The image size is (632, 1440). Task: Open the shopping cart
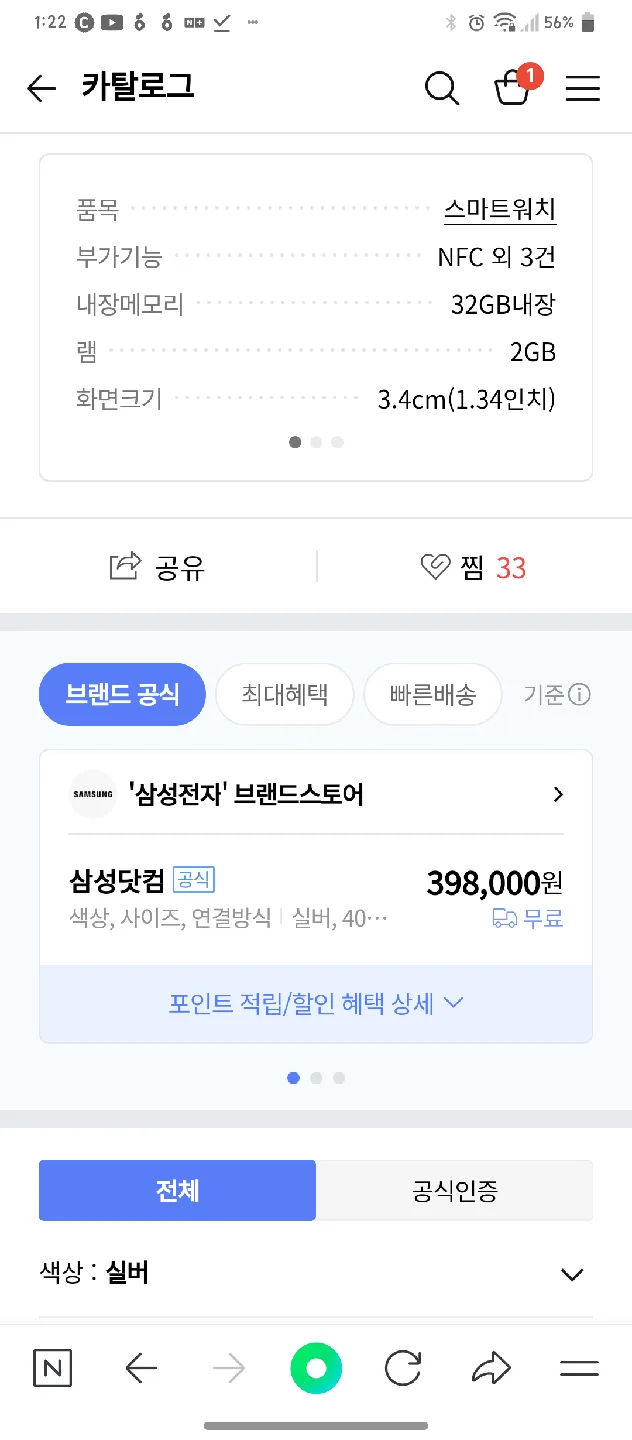tap(512, 88)
